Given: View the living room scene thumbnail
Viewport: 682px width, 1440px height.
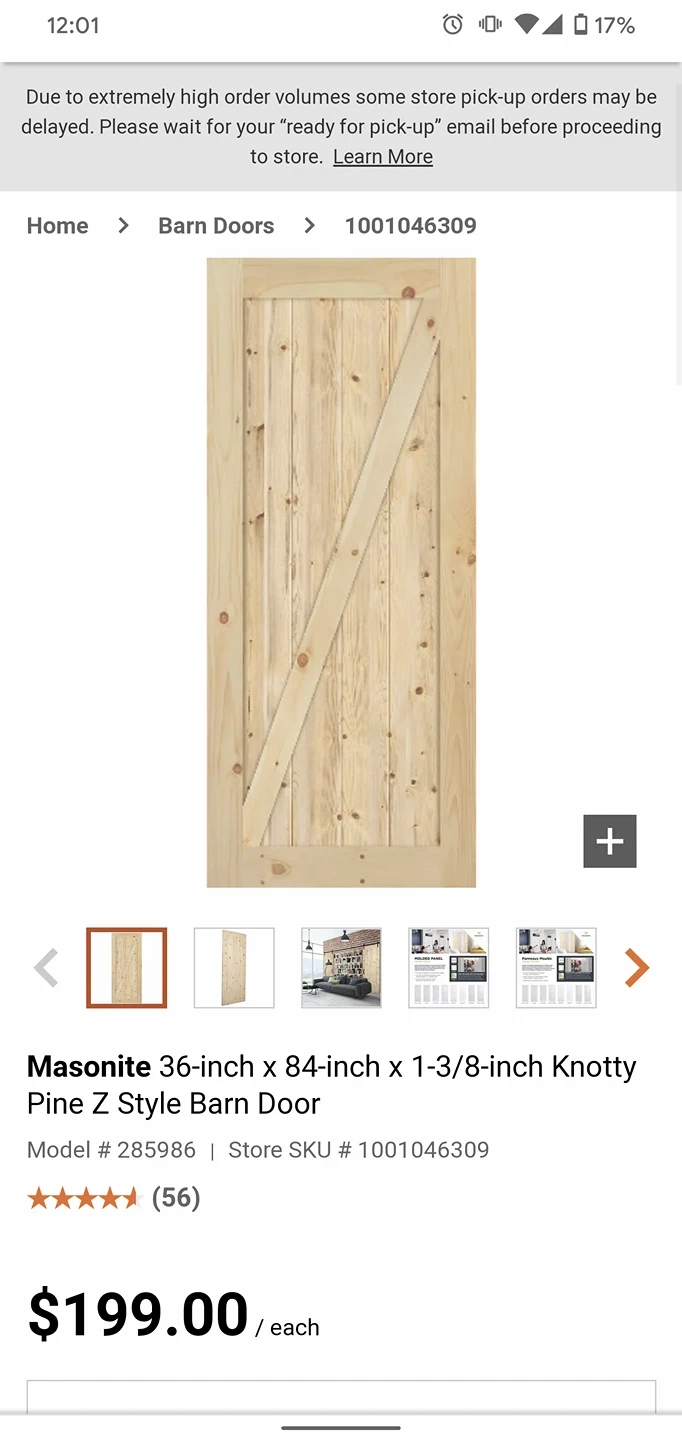Looking at the screenshot, I should (341, 968).
